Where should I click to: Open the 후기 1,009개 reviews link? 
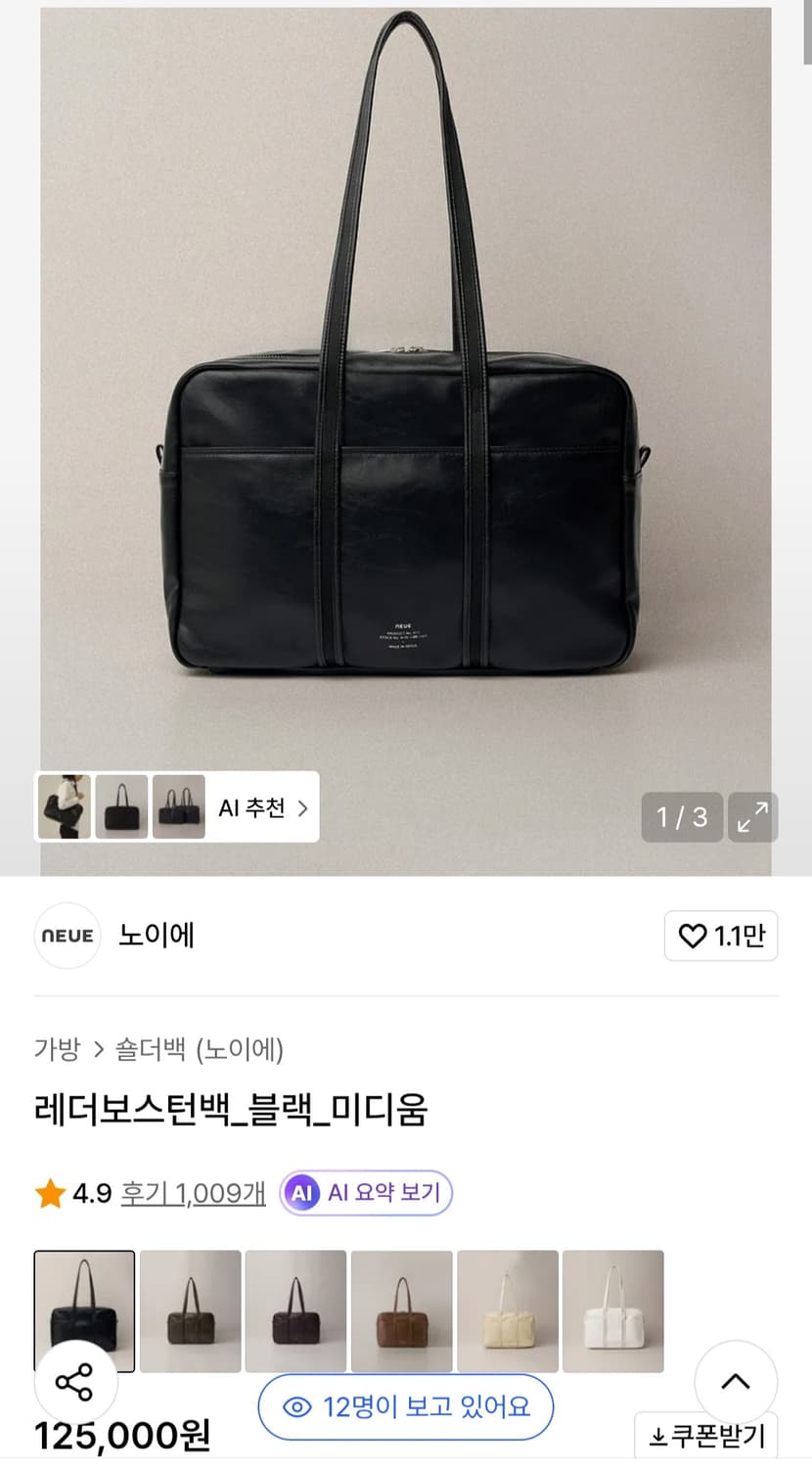(x=192, y=1192)
